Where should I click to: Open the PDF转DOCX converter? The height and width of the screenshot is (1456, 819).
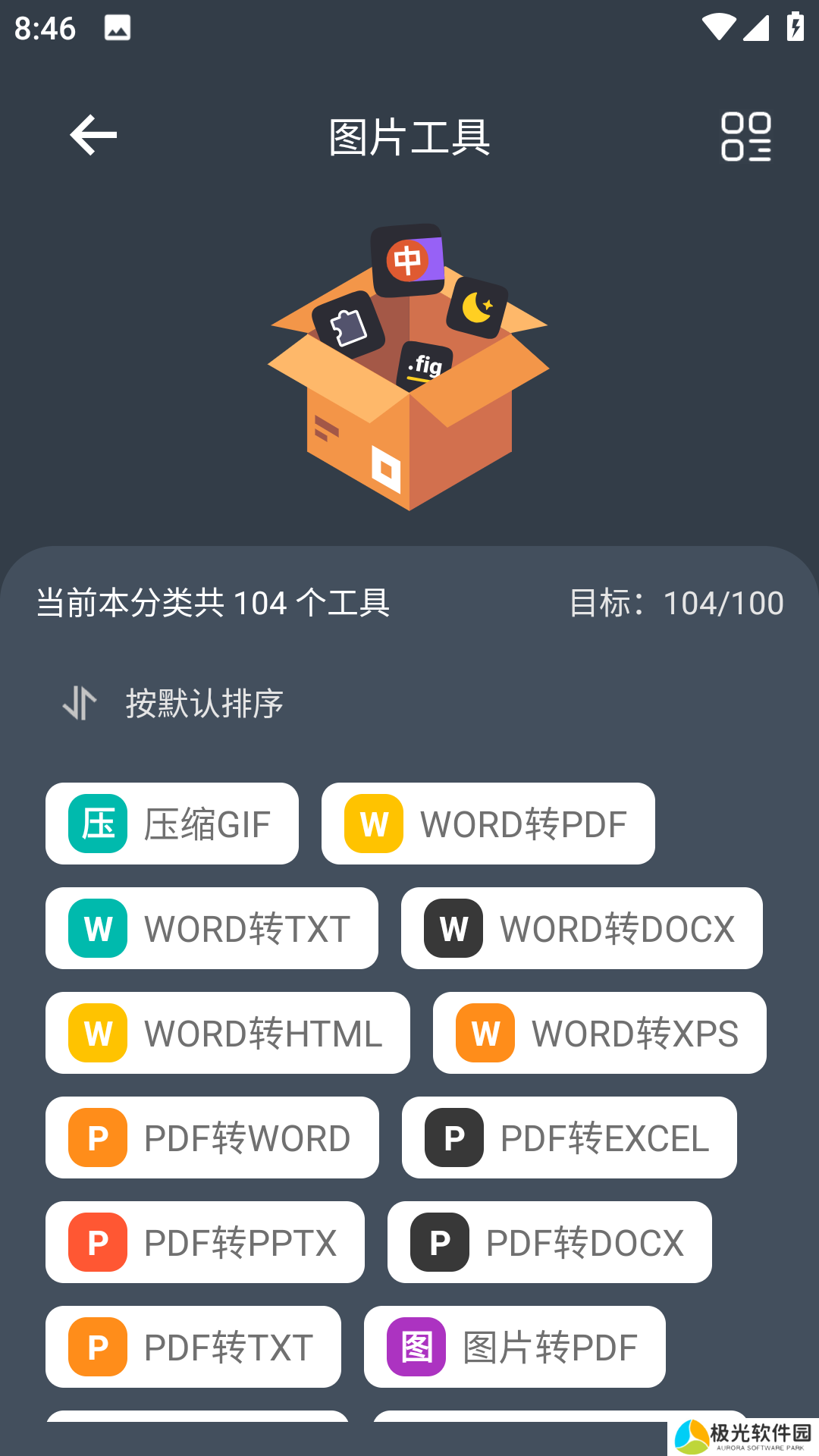tap(549, 1242)
